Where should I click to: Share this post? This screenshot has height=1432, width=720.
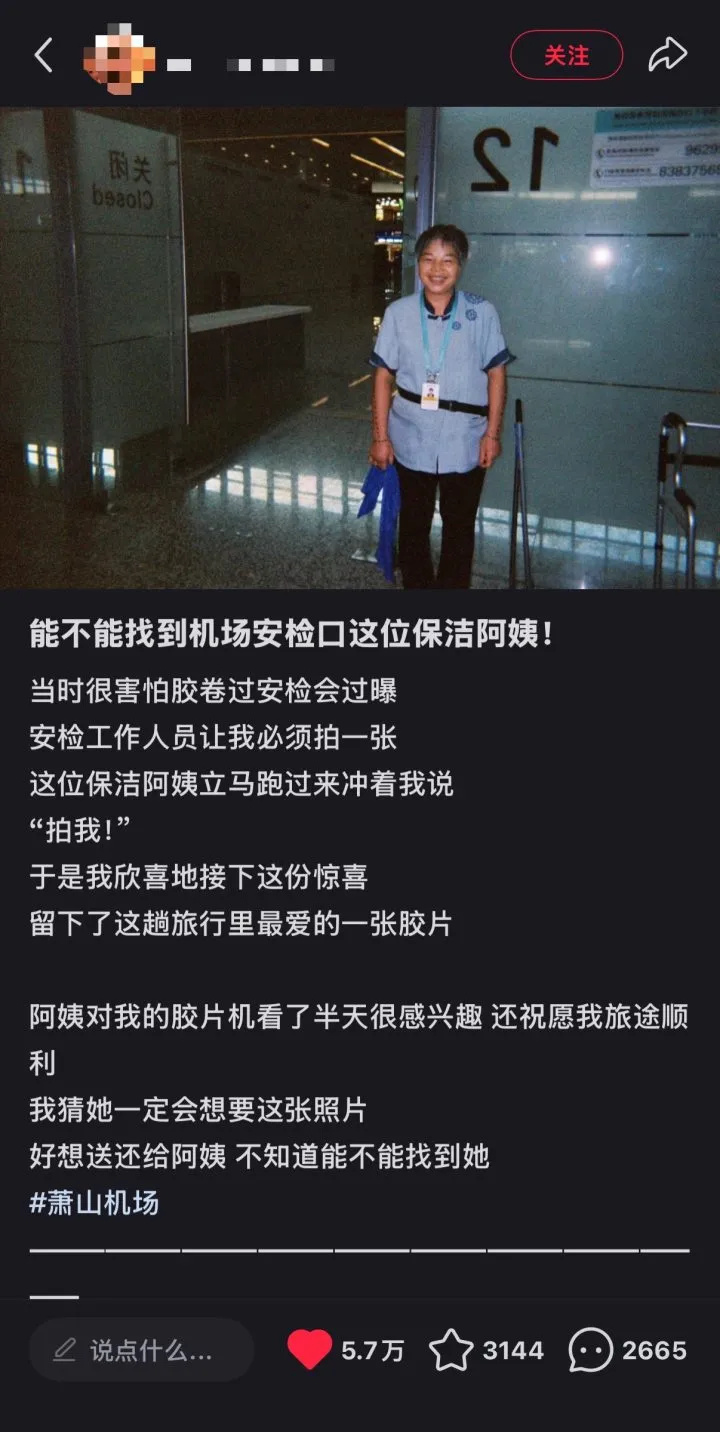pos(667,55)
